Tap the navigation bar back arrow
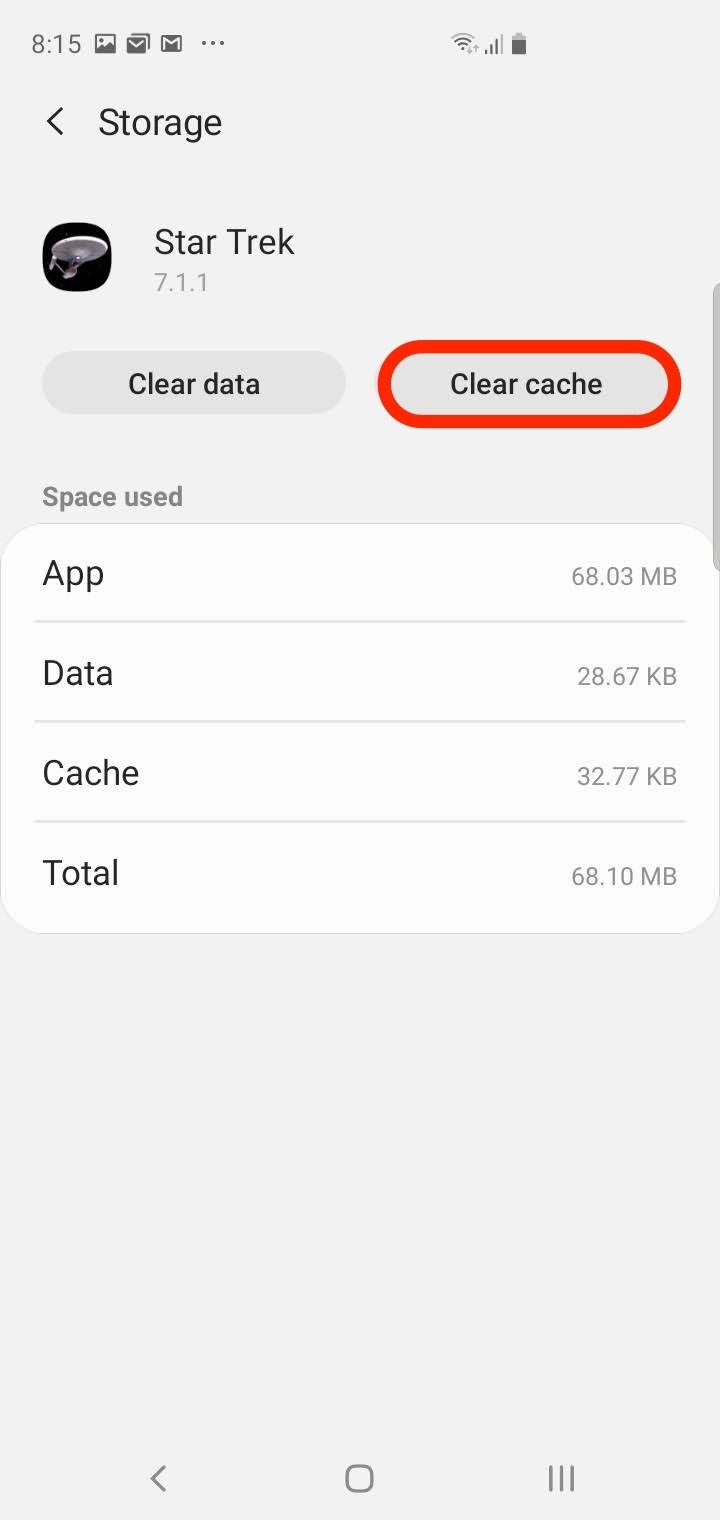 (x=157, y=1477)
